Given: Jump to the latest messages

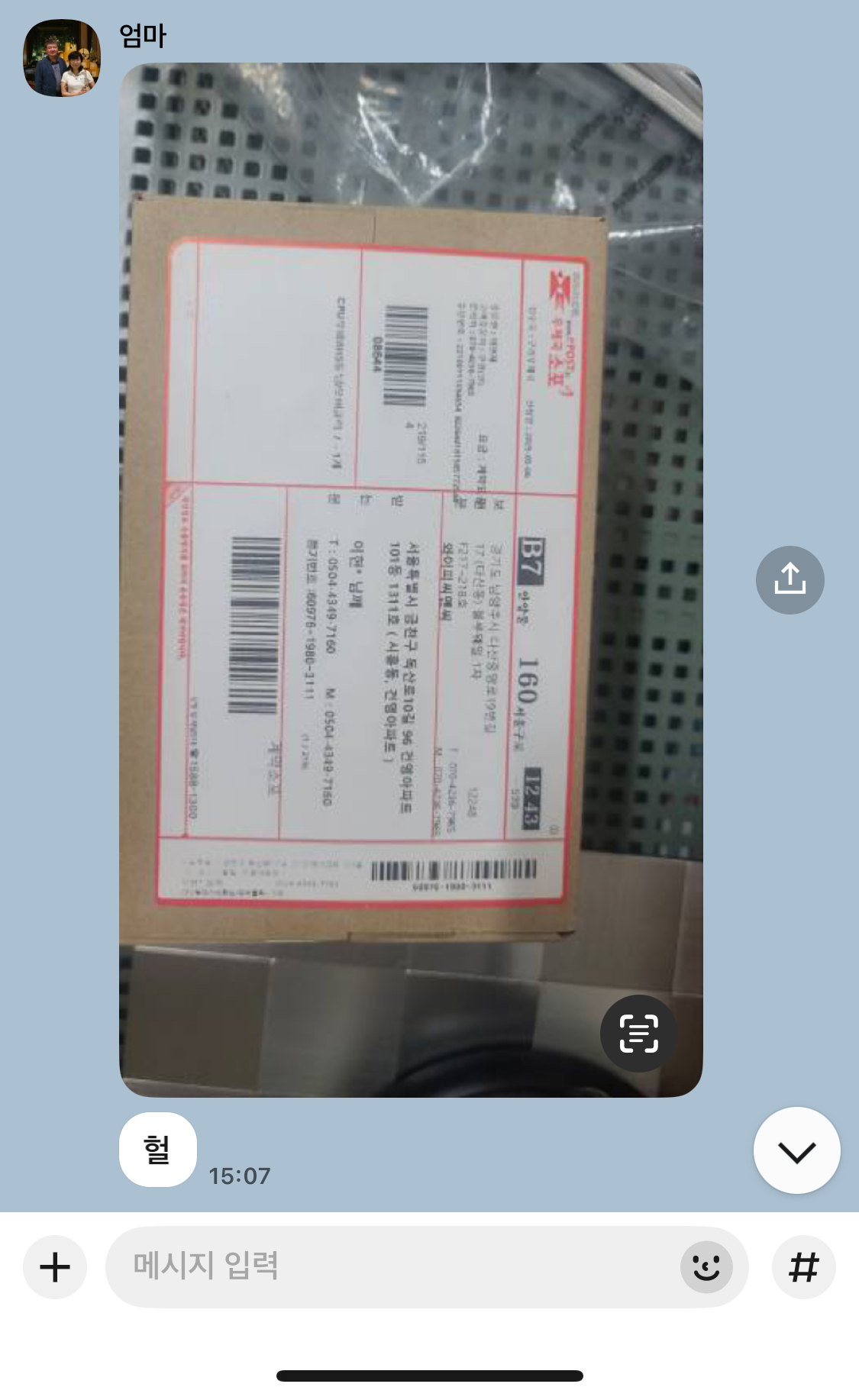Looking at the screenshot, I should (x=796, y=1150).
